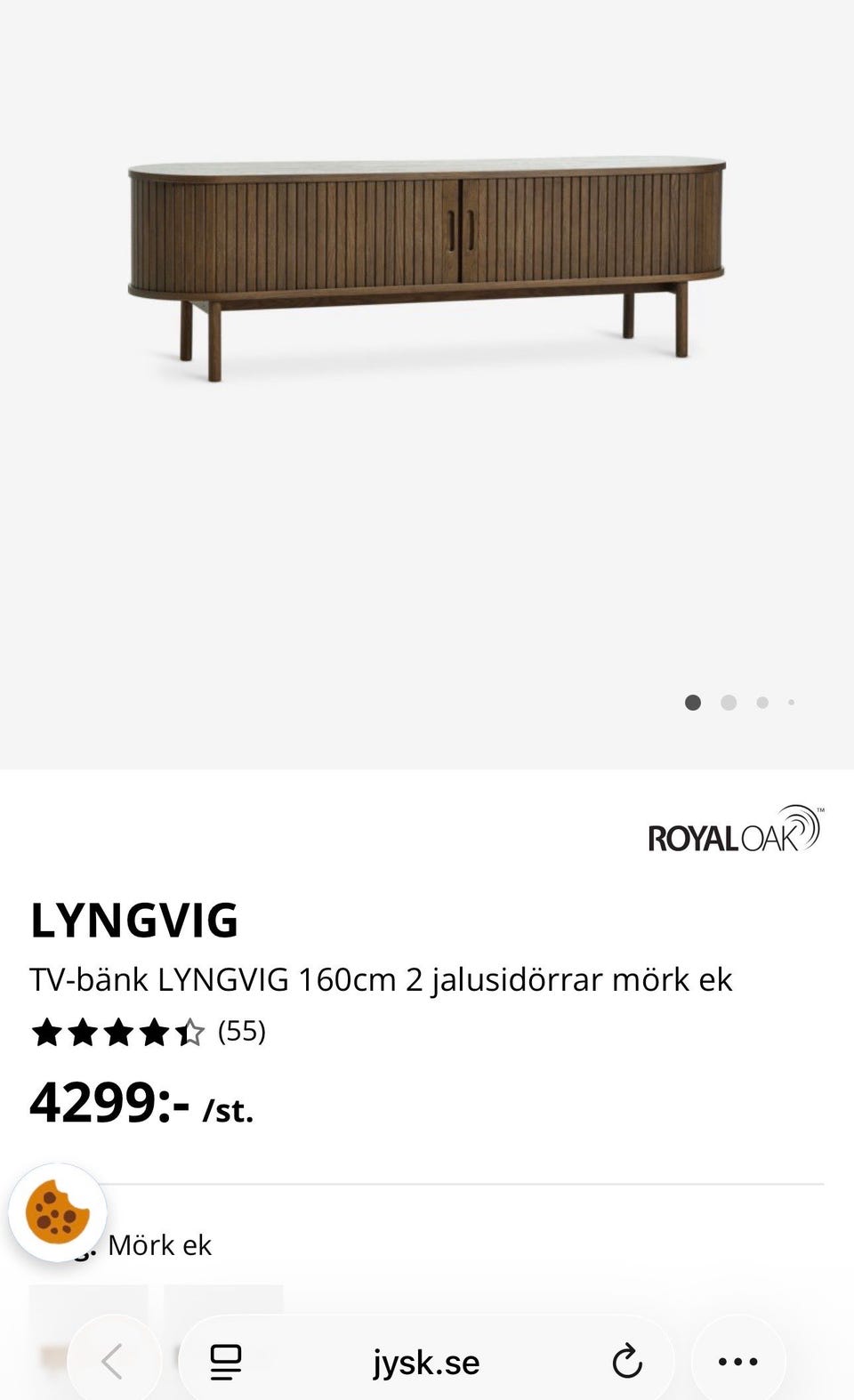Tap the half-filled fifth star in the rating
Viewport: 854px width, 1400px height.
tap(187, 1033)
